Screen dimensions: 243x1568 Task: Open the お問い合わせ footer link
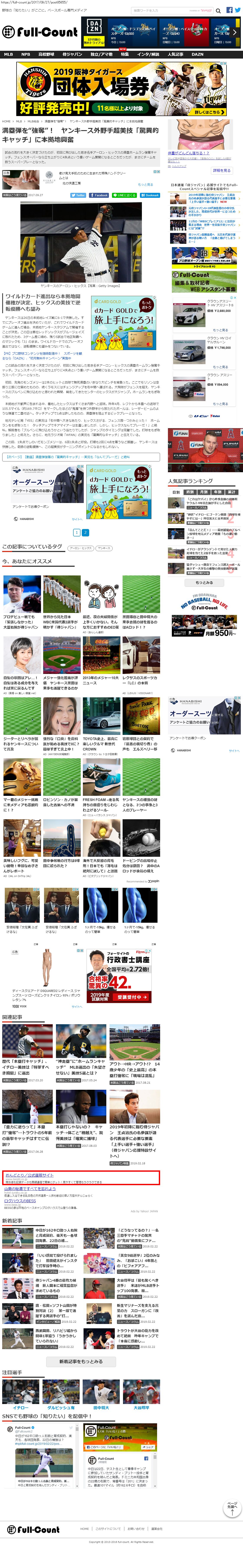(136, 1529)
